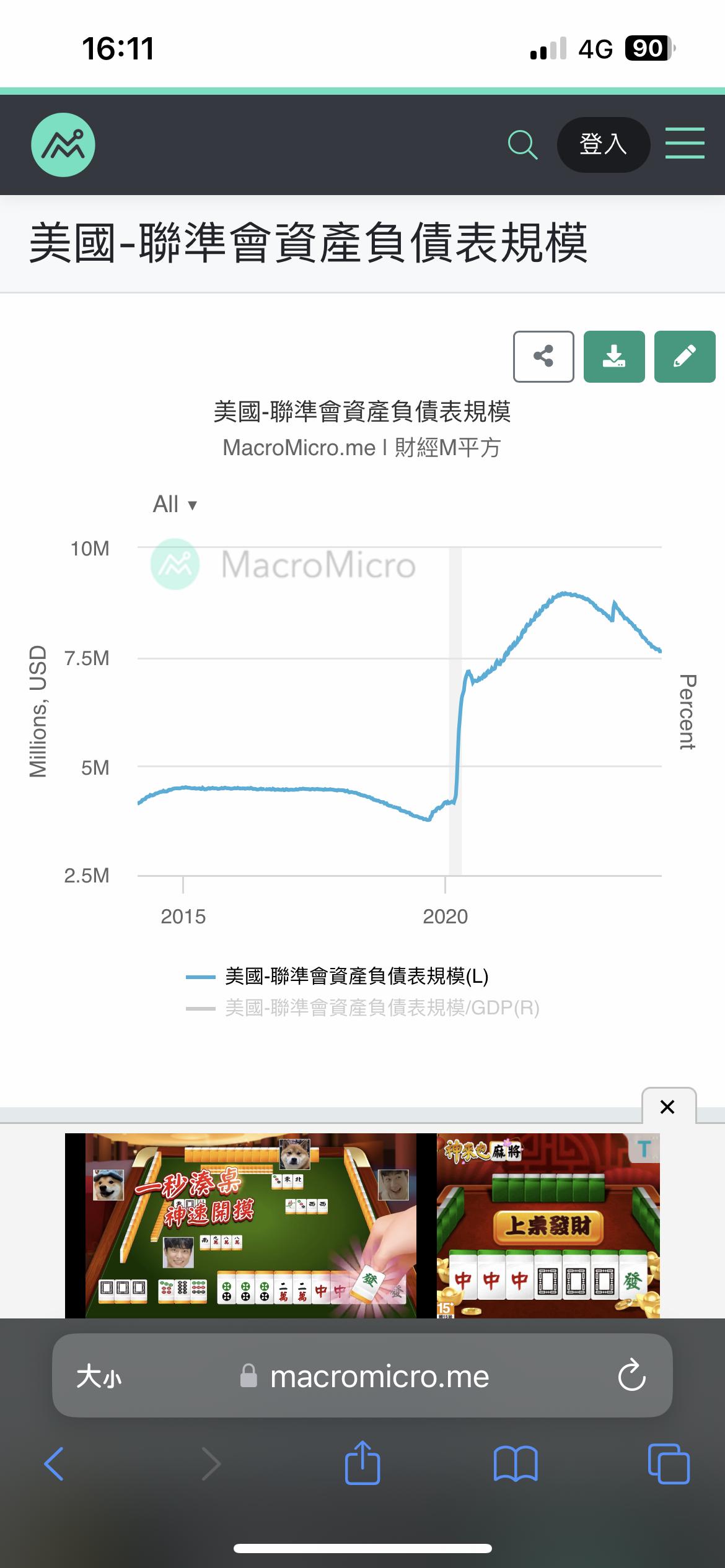Open the 大小 page settings
725x1568 pixels.
[99, 1377]
